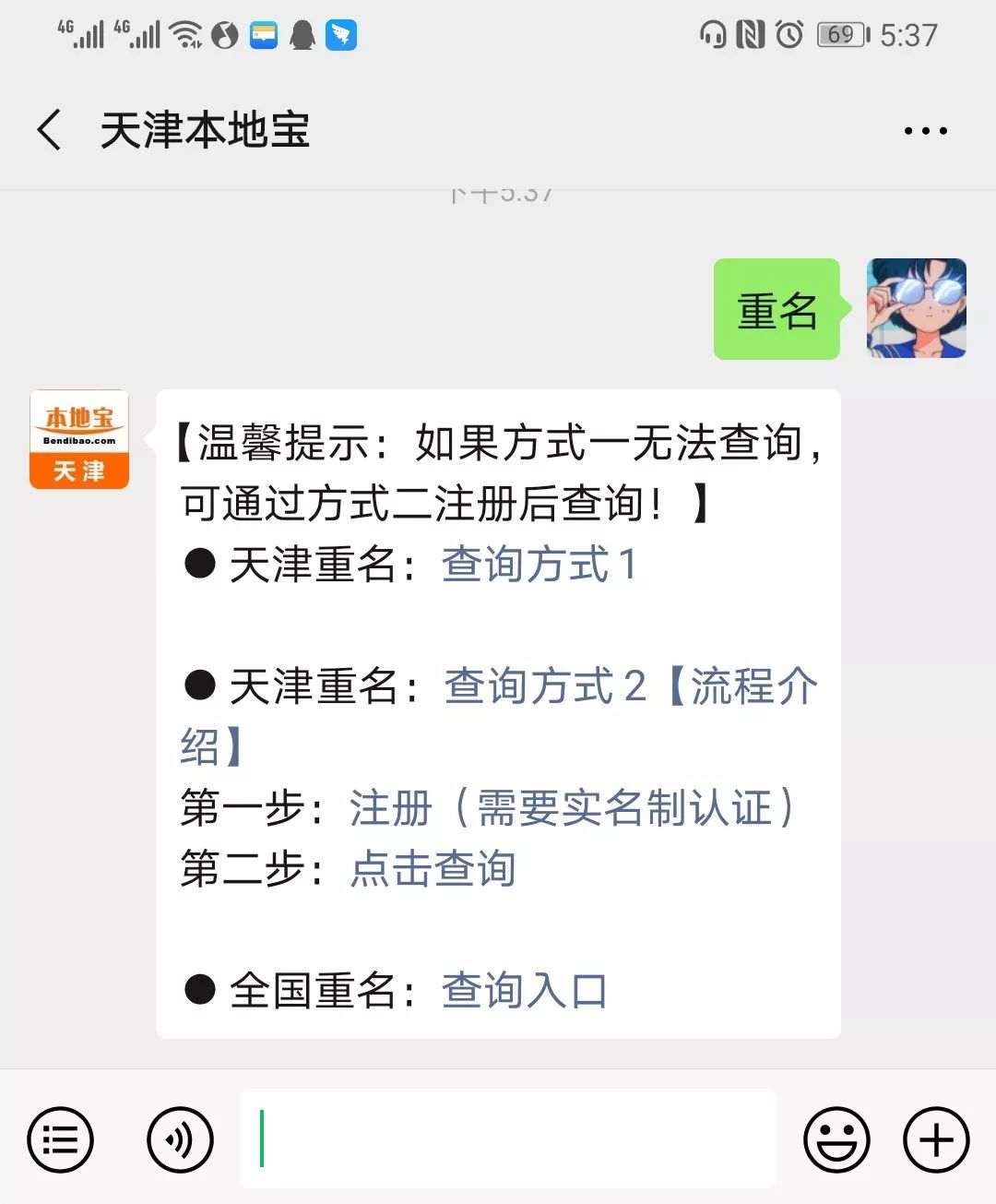Open chat options via the three-dot menu

pyautogui.click(x=925, y=130)
